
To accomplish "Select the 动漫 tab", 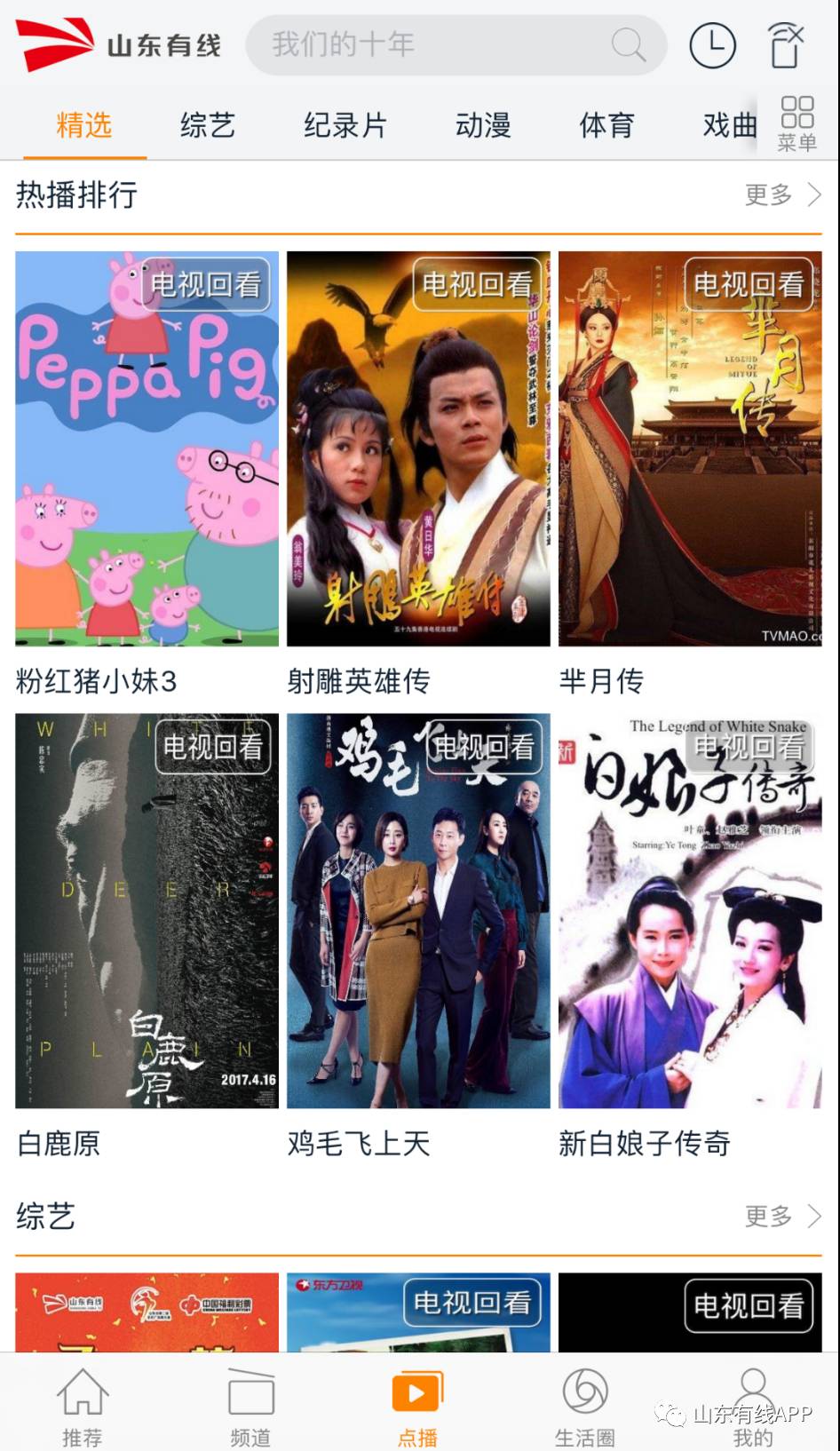I will click(x=483, y=125).
